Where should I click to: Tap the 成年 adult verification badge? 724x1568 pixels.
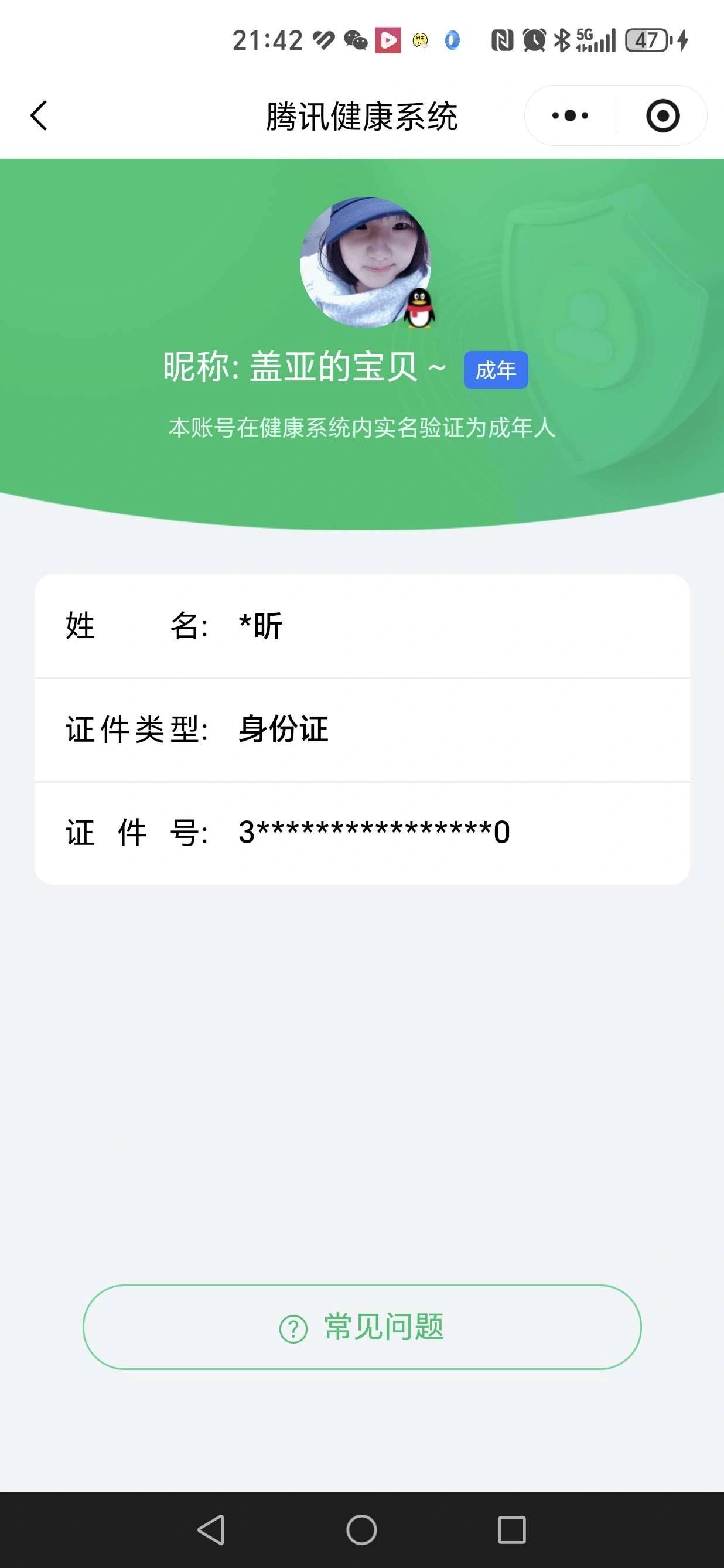click(495, 370)
